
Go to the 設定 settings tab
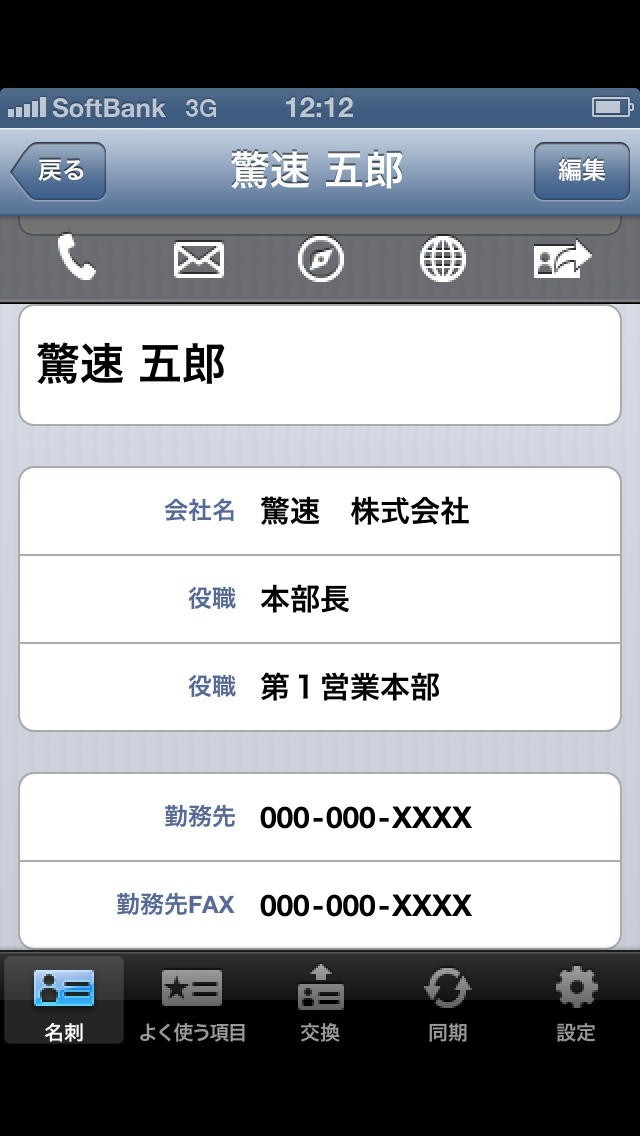pyautogui.click(x=576, y=1001)
